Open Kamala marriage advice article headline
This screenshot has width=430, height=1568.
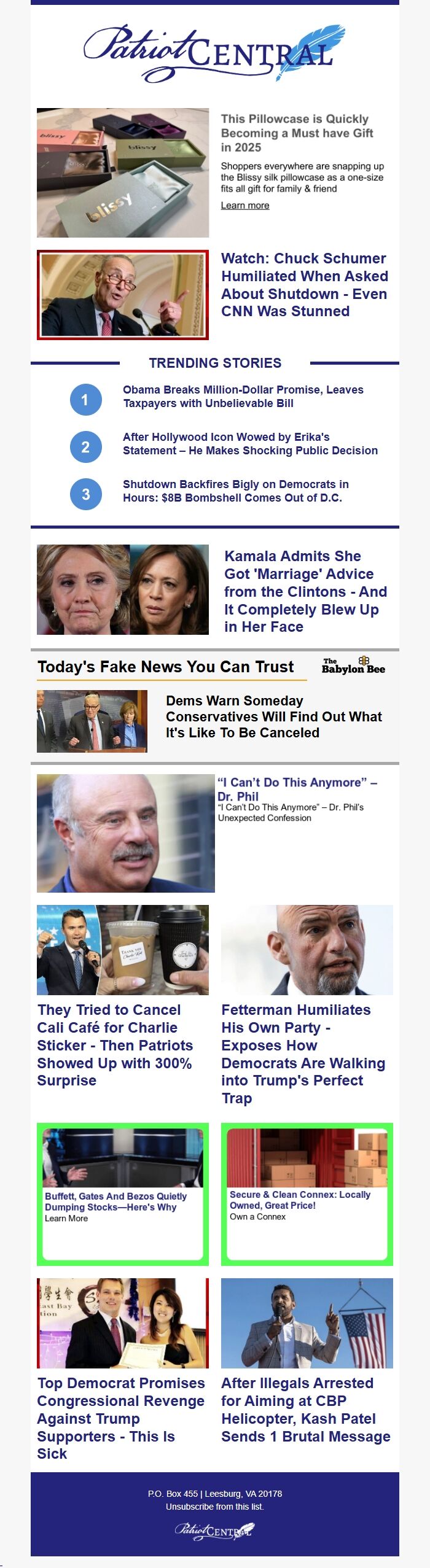(x=305, y=591)
